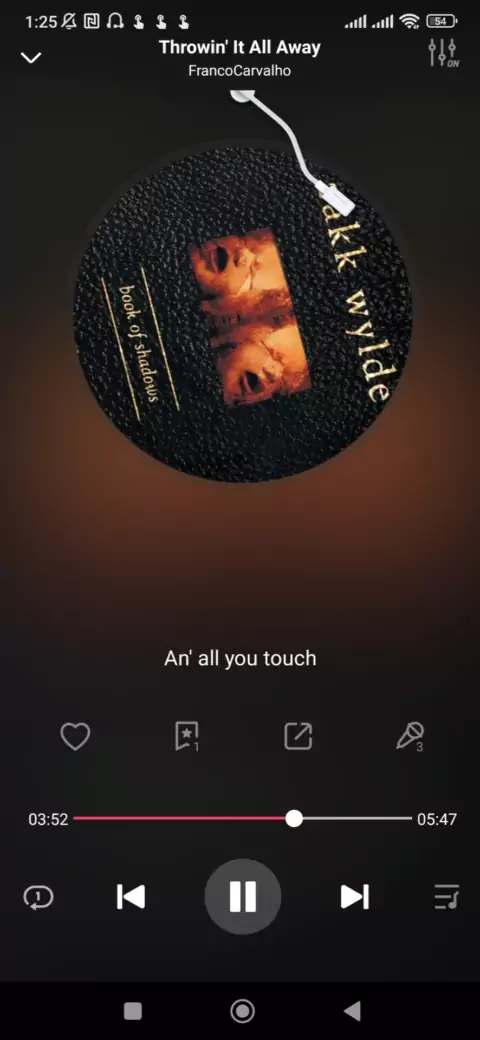
Task: Tap the lyric line An' all you touch
Action: point(240,659)
